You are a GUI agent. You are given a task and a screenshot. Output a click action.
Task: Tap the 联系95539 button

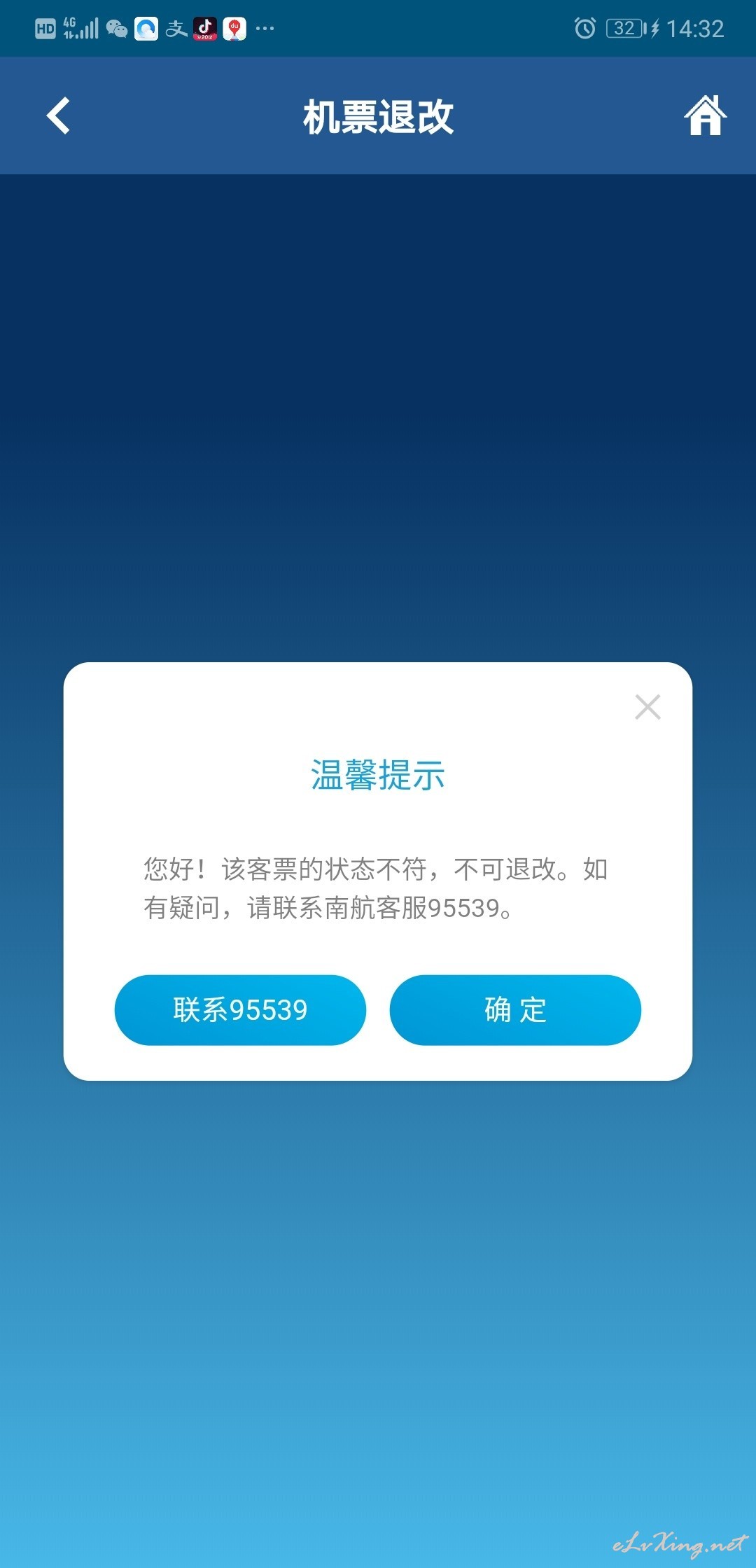[240, 1010]
